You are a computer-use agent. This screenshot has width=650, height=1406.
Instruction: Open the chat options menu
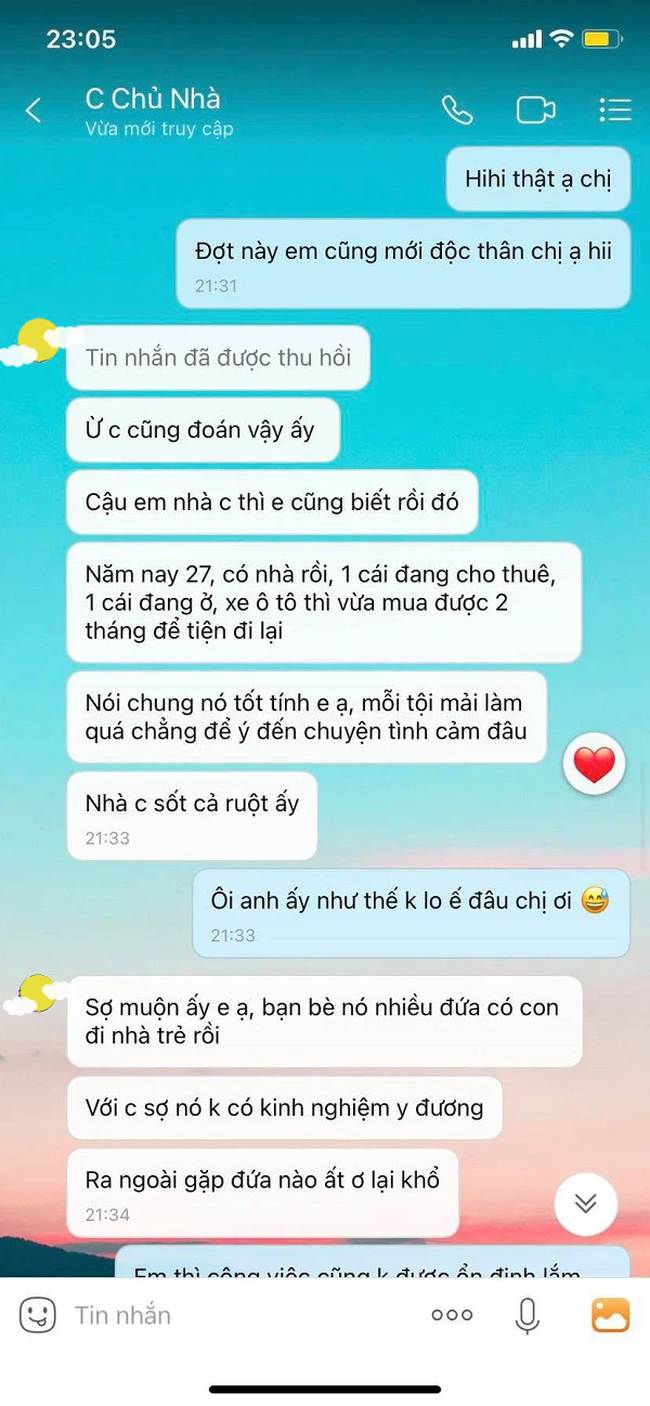pos(614,110)
